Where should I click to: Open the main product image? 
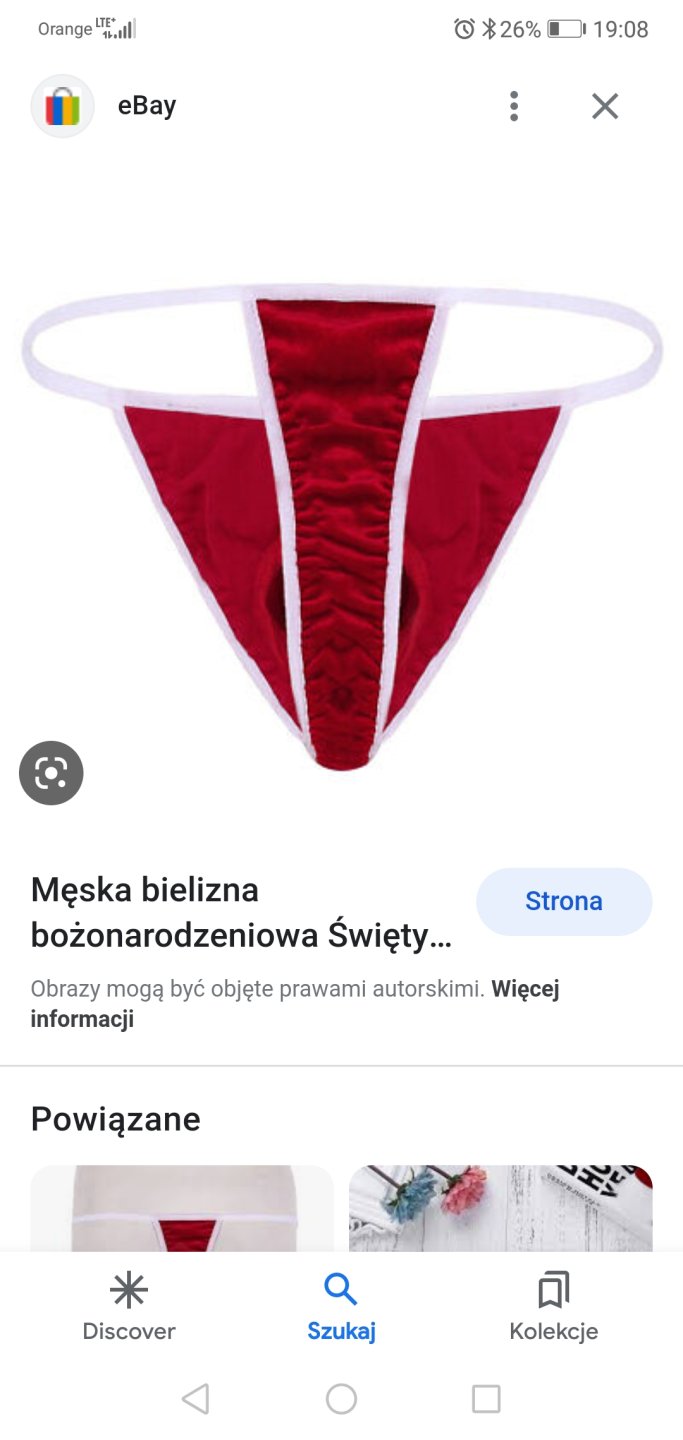(x=342, y=520)
